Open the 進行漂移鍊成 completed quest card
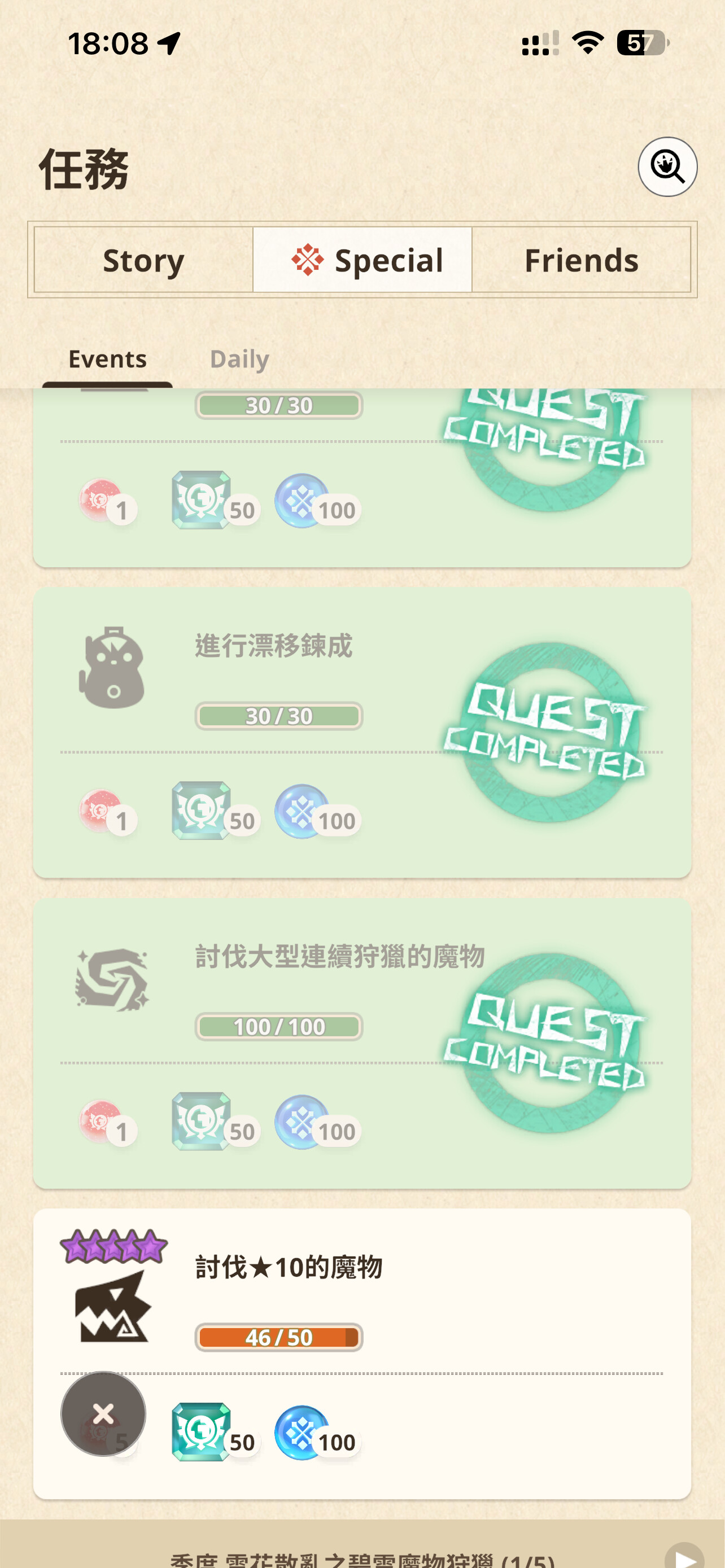The width and height of the screenshot is (725, 1568). [x=361, y=732]
